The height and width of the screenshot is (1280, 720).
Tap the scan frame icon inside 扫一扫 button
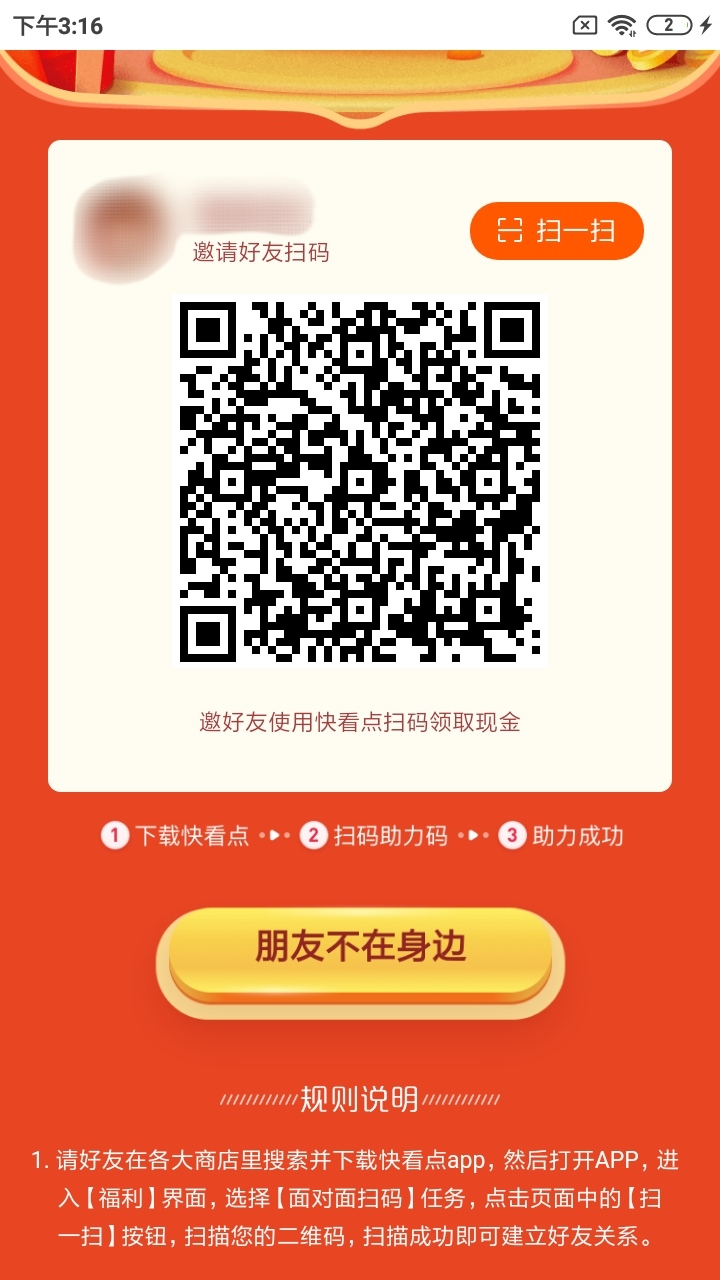[x=510, y=230]
